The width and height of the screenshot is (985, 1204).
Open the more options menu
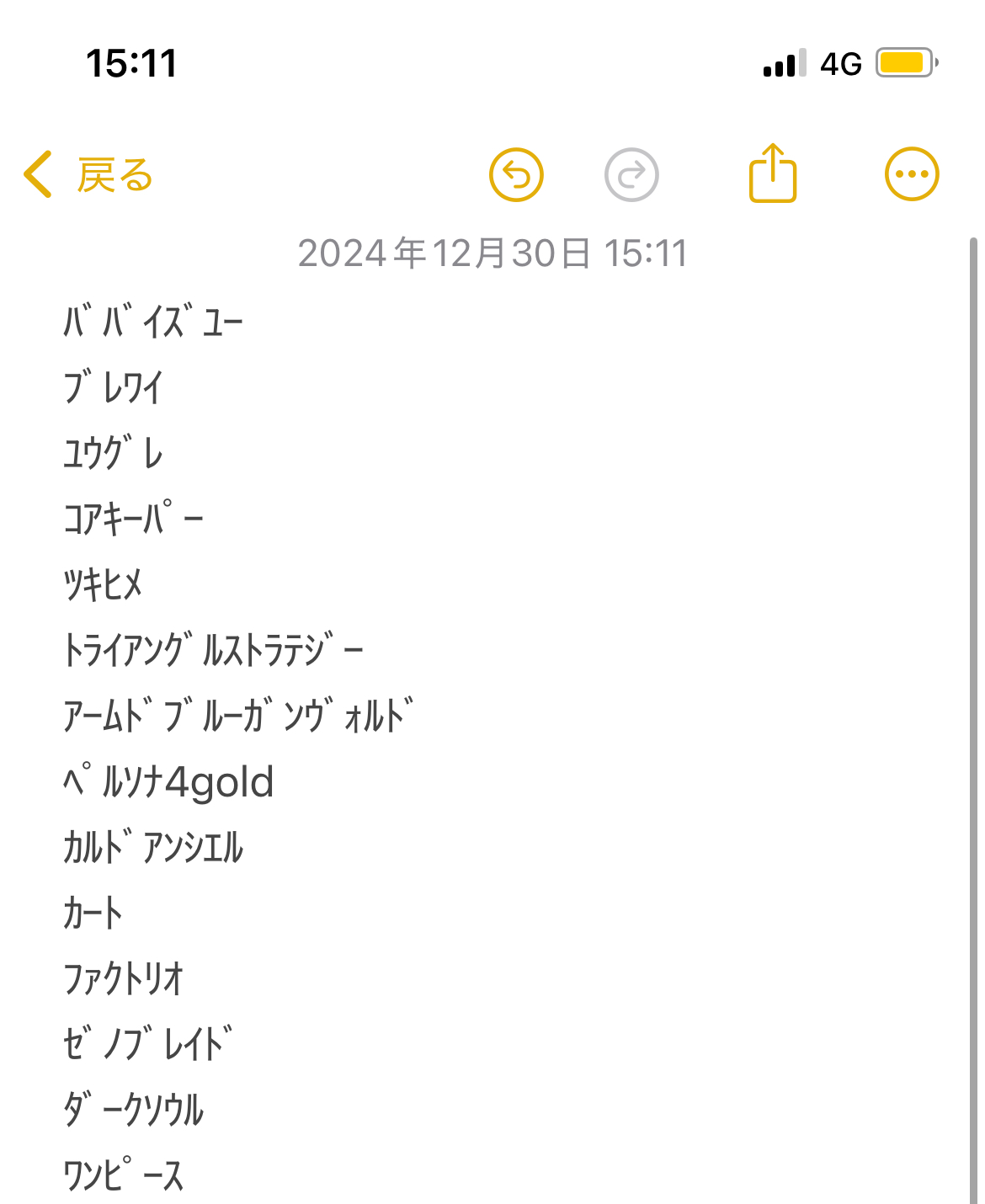[x=912, y=175]
